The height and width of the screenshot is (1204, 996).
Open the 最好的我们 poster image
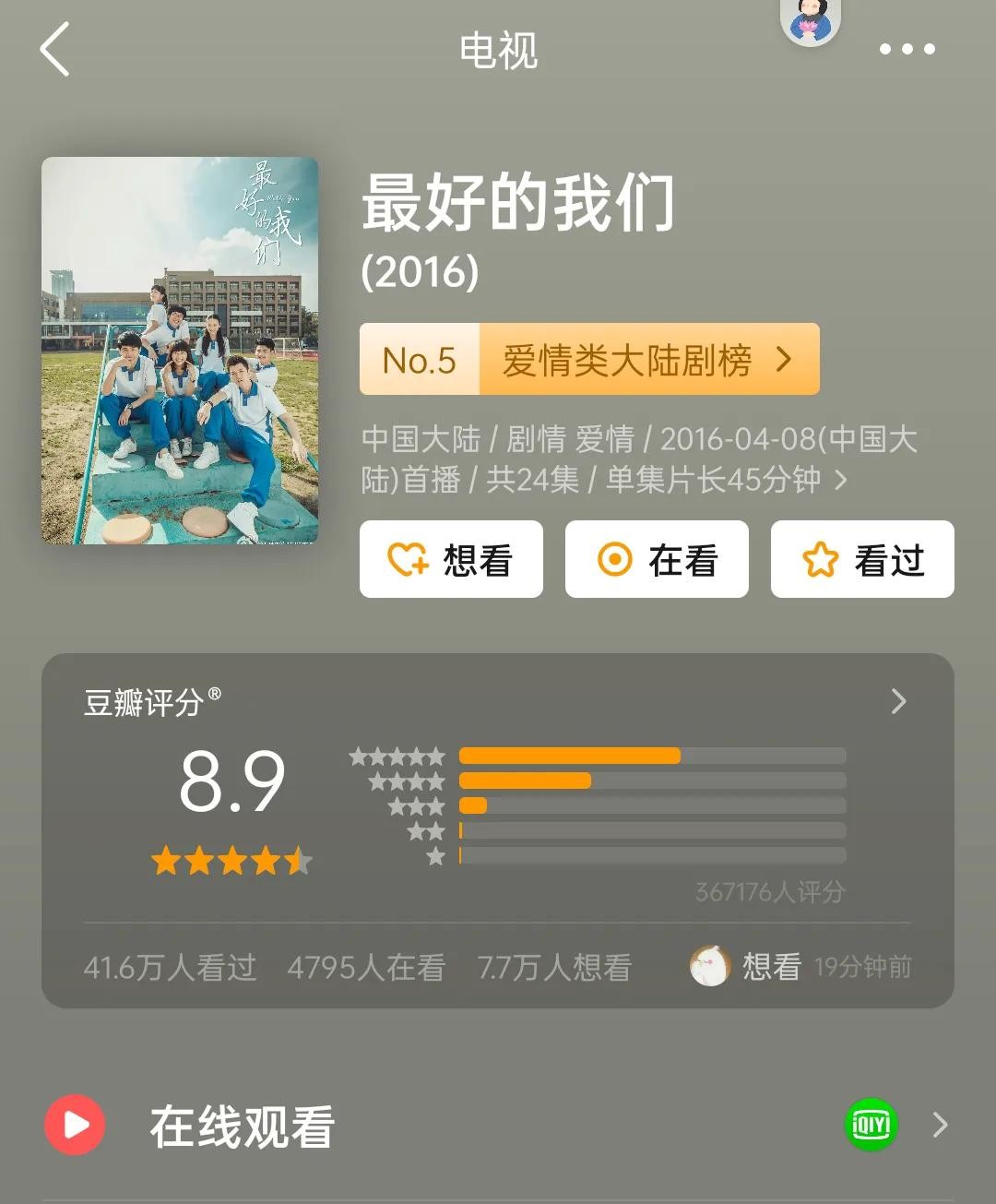180,351
